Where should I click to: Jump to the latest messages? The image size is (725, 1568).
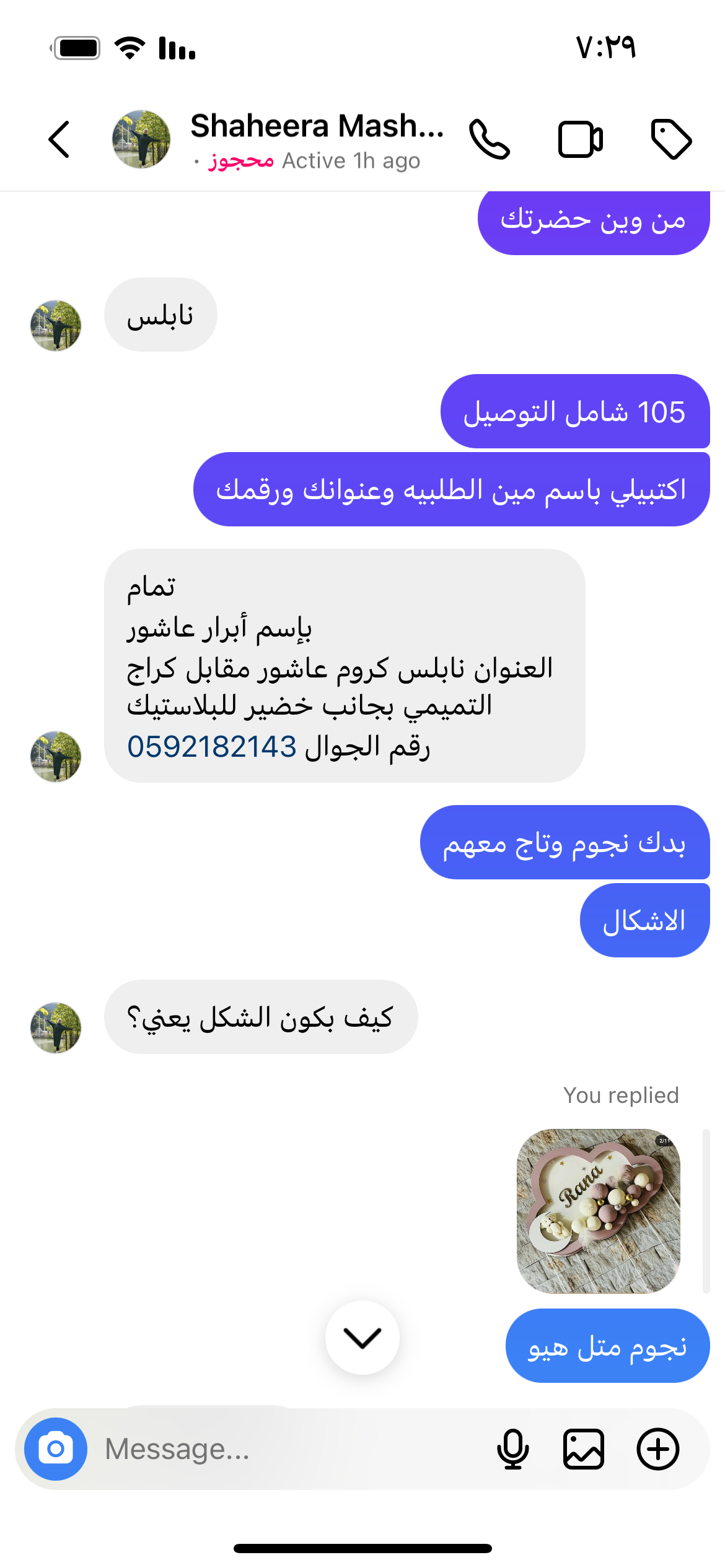coord(362,1338)
